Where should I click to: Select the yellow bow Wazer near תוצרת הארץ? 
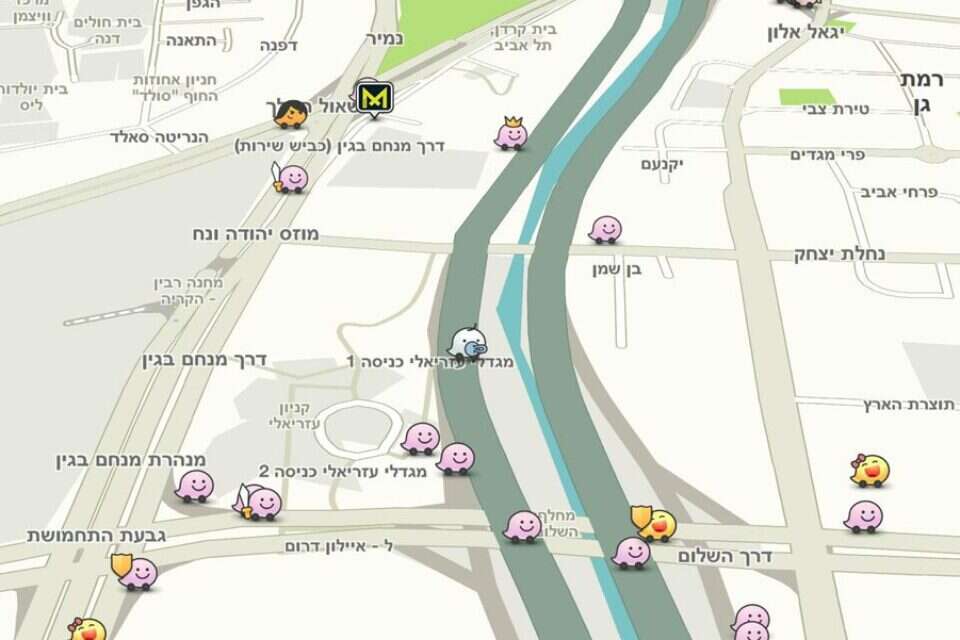pos(869,469)
